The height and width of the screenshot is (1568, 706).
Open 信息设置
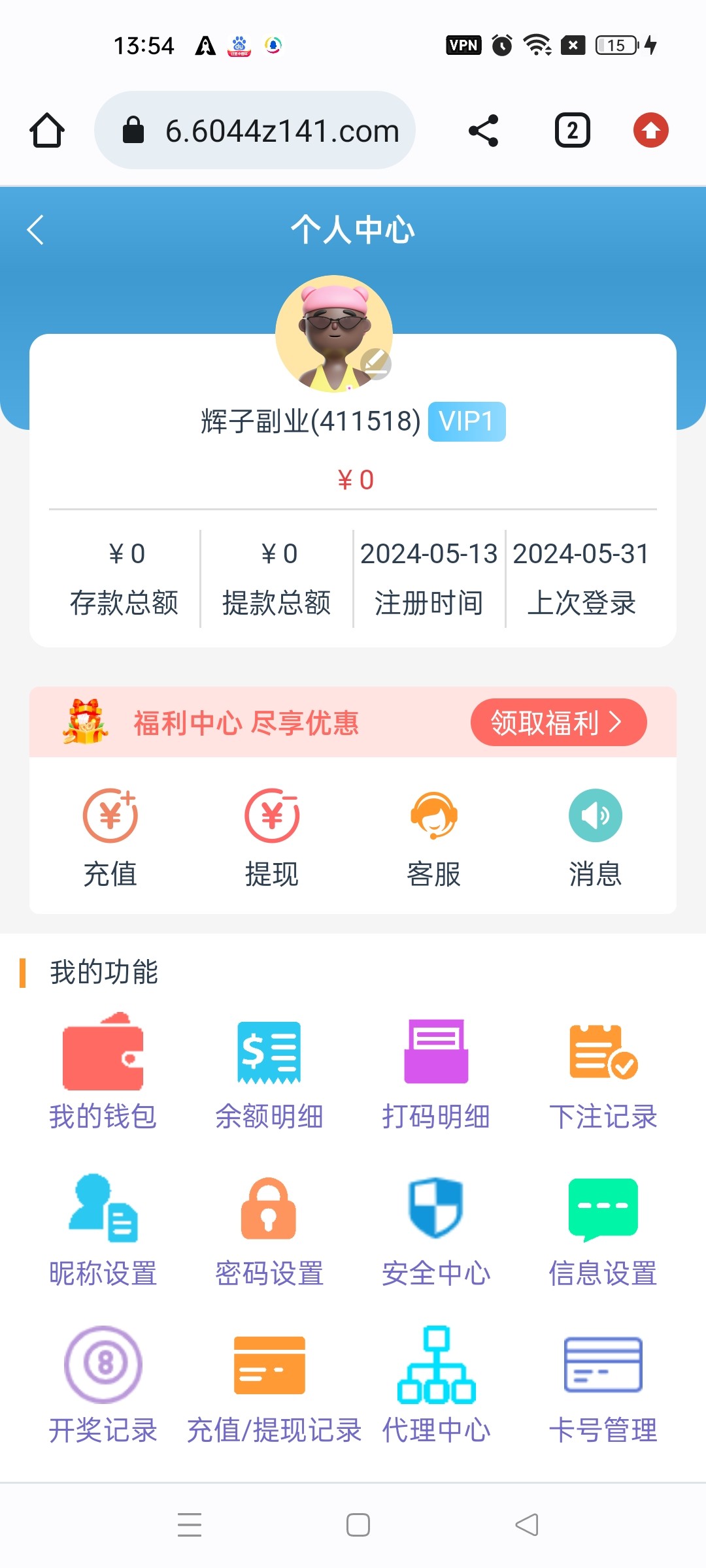click(x=603, y=1230)
